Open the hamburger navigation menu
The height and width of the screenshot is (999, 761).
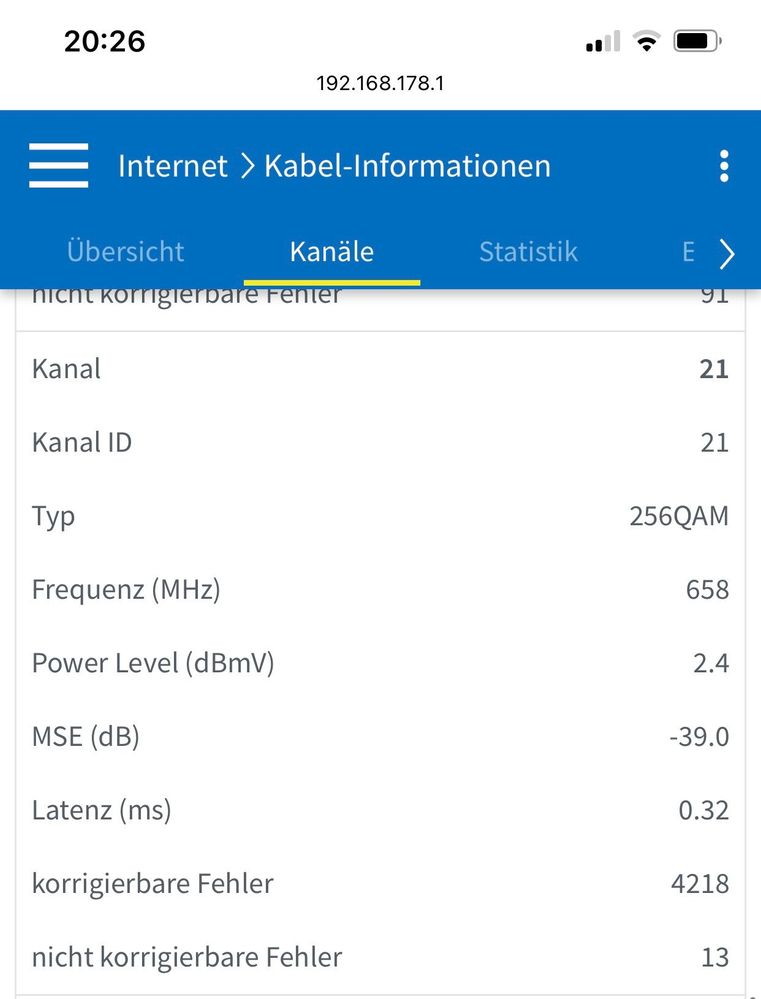[58, 166]
